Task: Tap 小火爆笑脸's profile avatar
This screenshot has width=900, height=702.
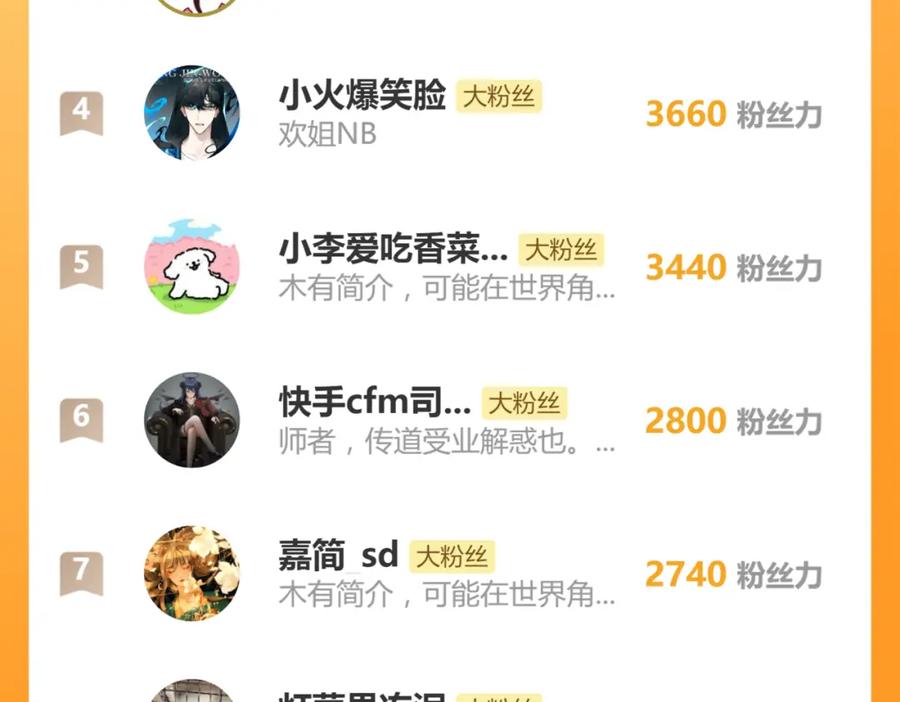Action: pyautogui.click(x=192, y=113)
